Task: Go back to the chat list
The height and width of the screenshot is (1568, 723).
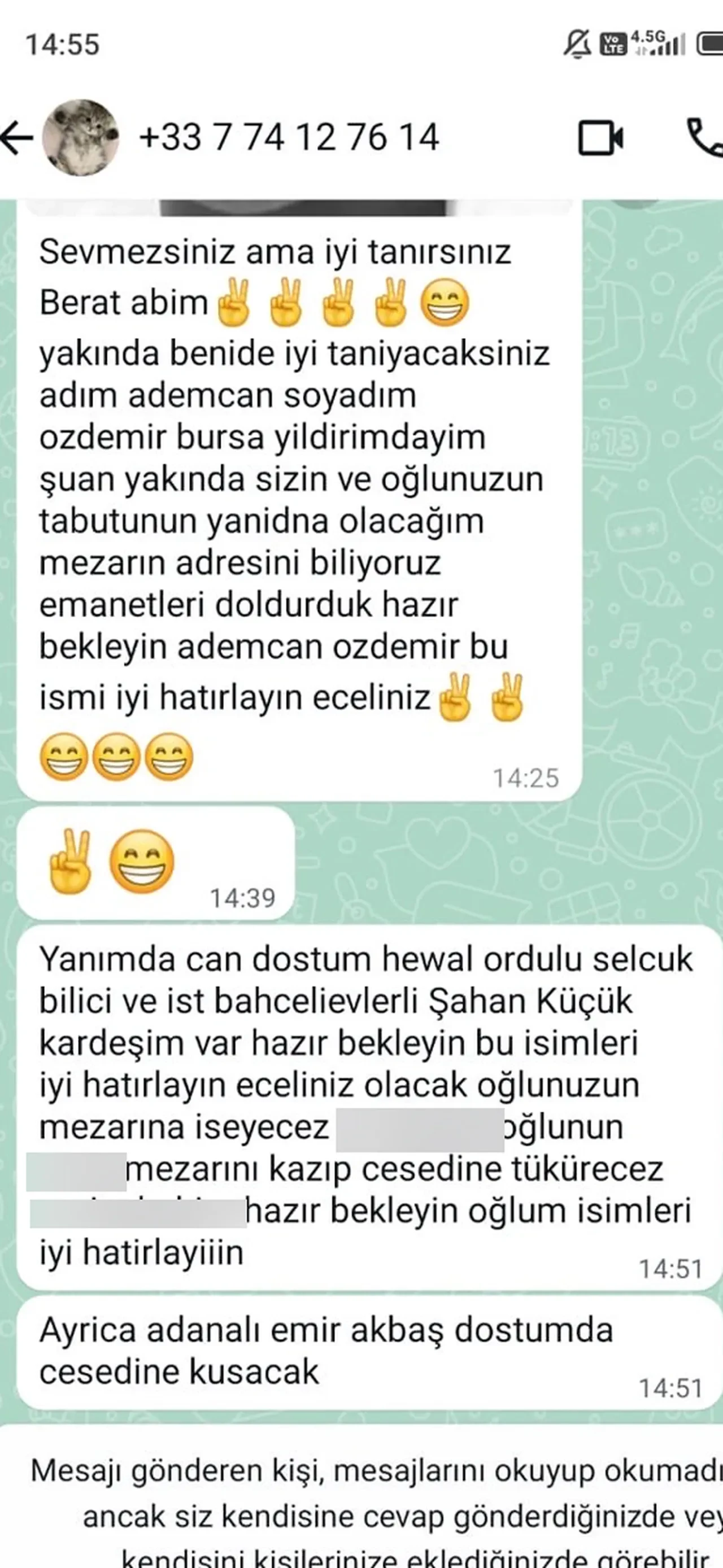Action: pos(17,138)
